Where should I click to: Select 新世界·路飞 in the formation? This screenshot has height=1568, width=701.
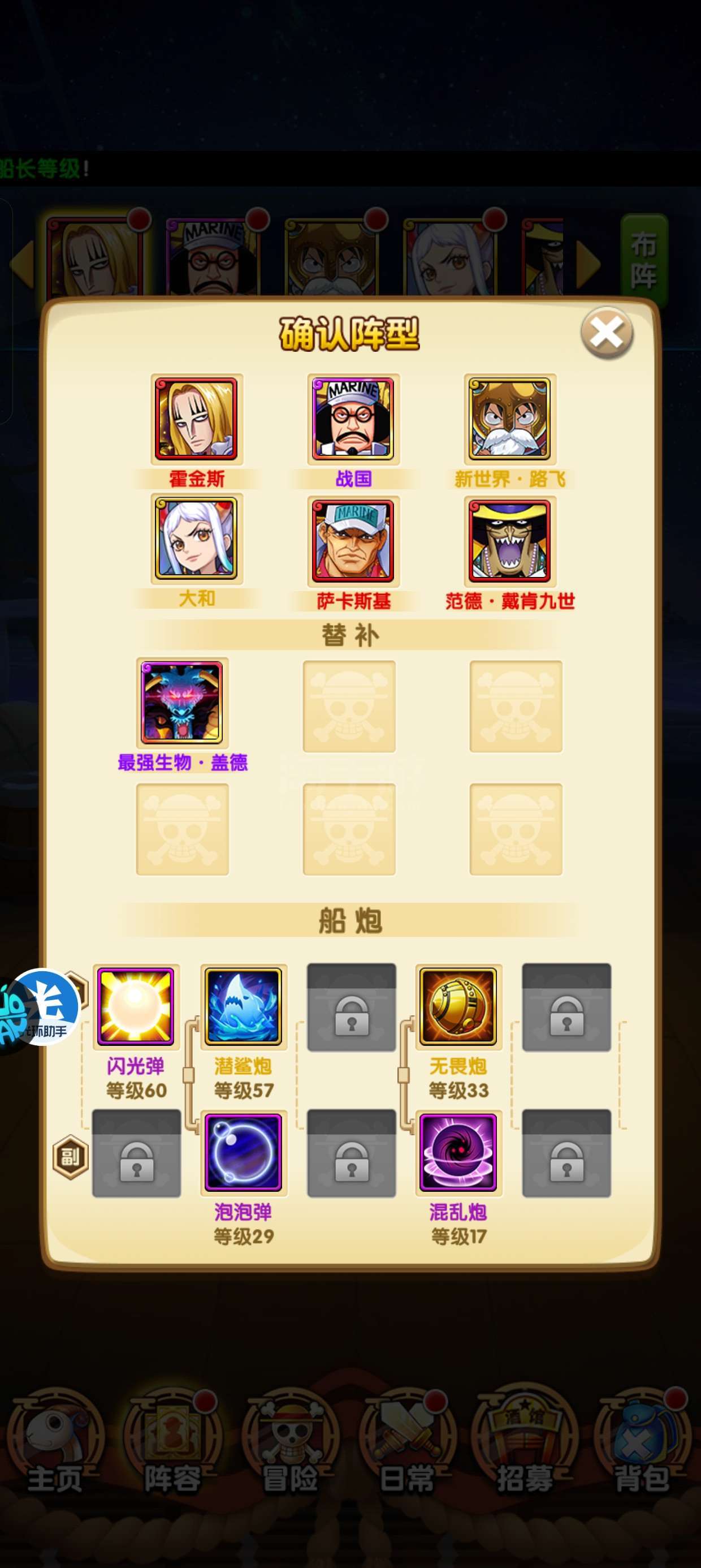510,419
